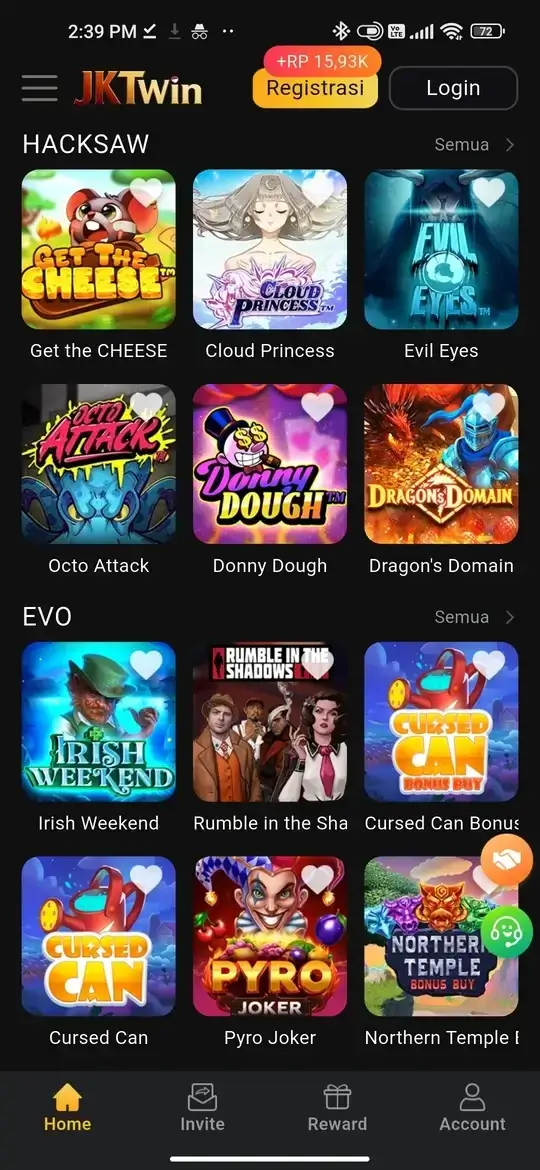
Task: Open the Octo Attack game
Action: pyautogui.click(x=98, y=463)
